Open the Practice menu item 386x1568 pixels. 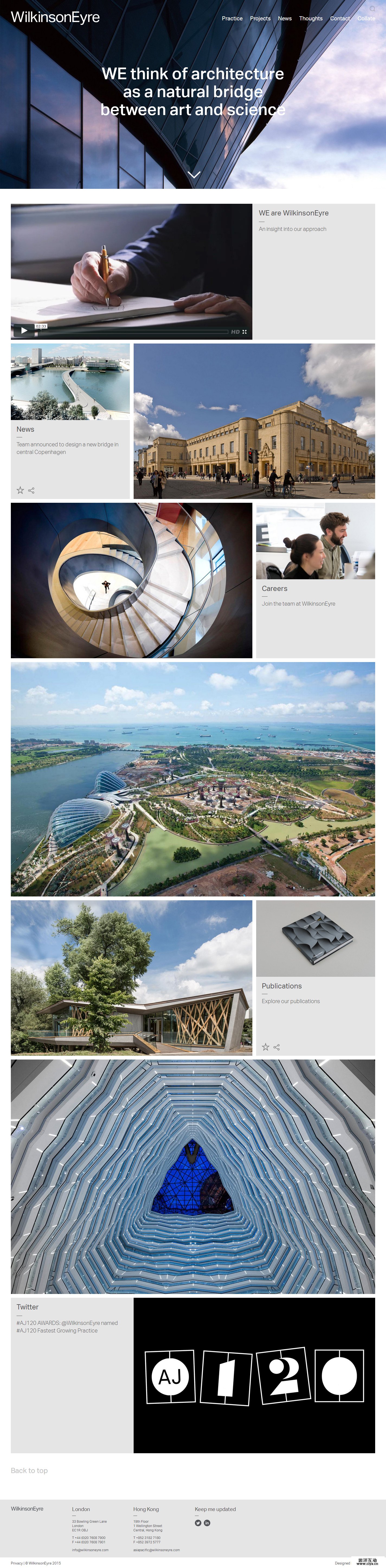coord(231,18)
